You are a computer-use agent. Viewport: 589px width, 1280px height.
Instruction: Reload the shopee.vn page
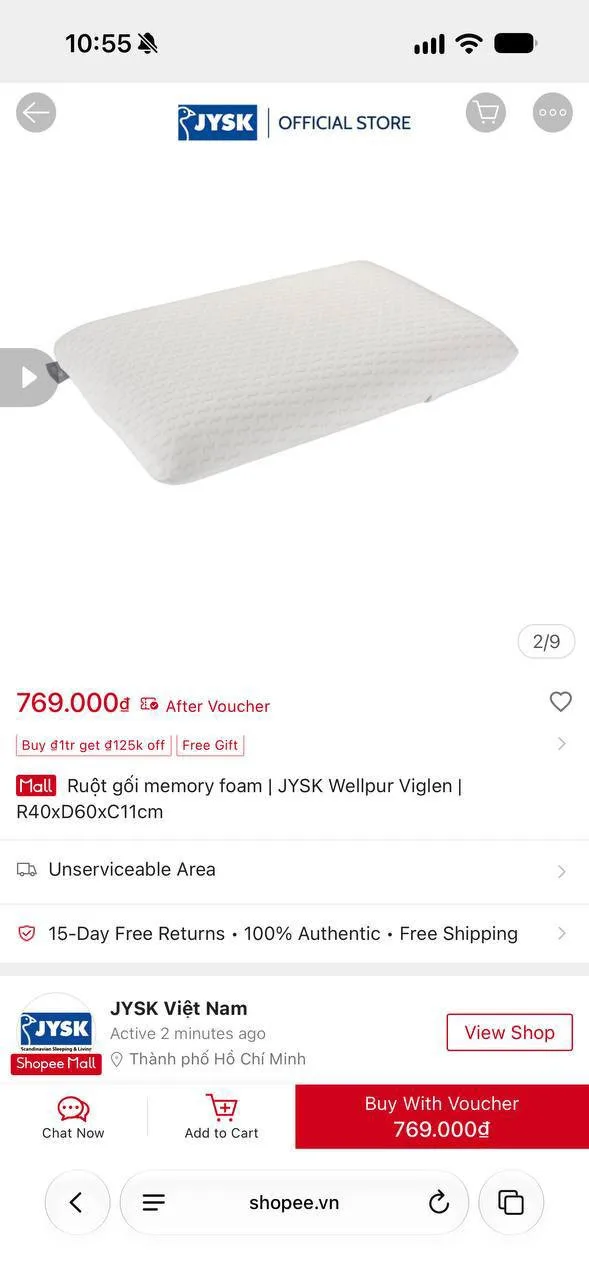click(x=438, y=1203)
